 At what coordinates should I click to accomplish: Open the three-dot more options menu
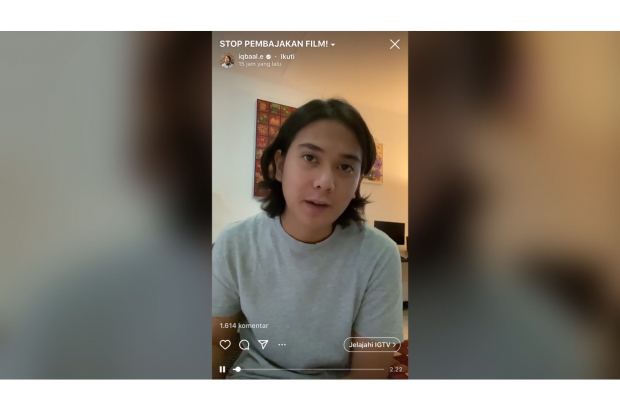coord(282,344)
